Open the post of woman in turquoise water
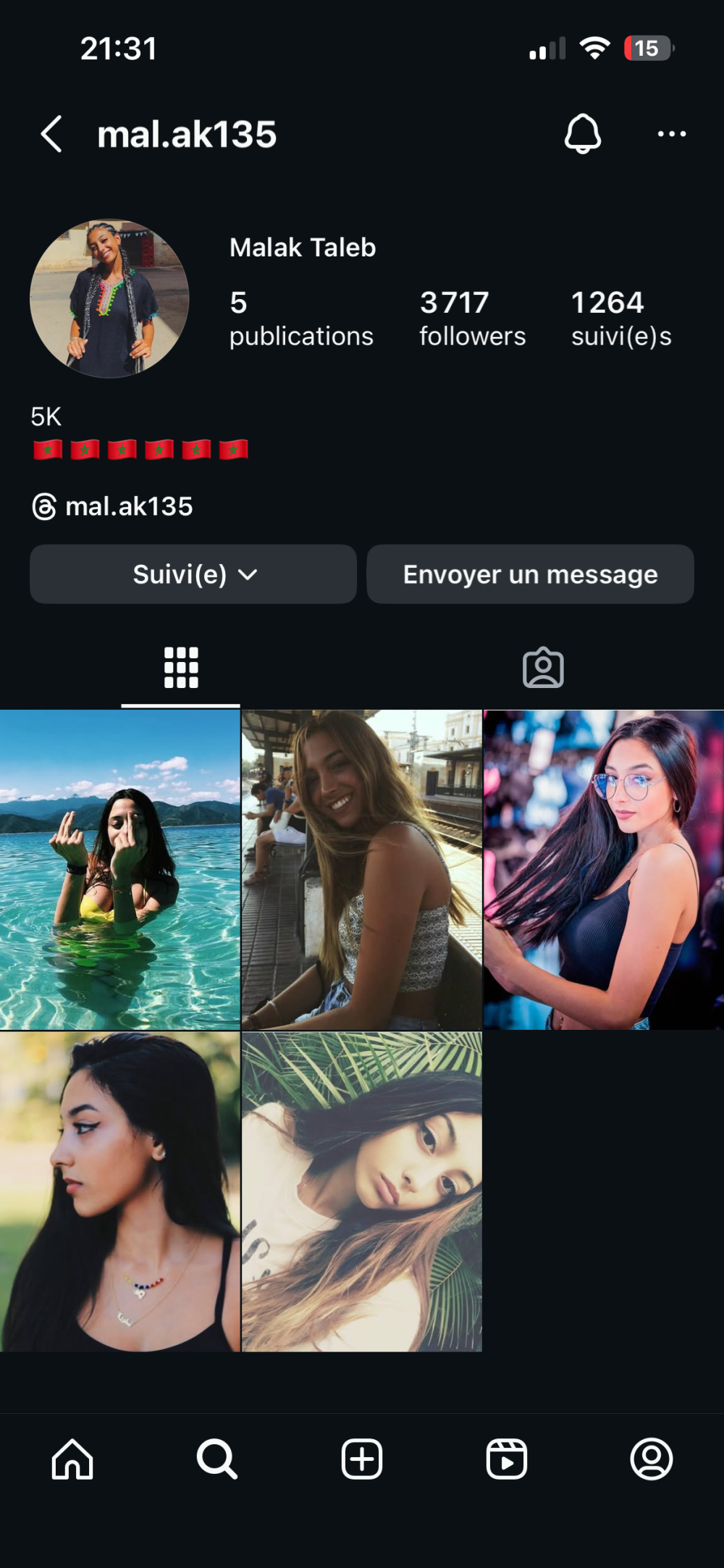 coord(119,869)
